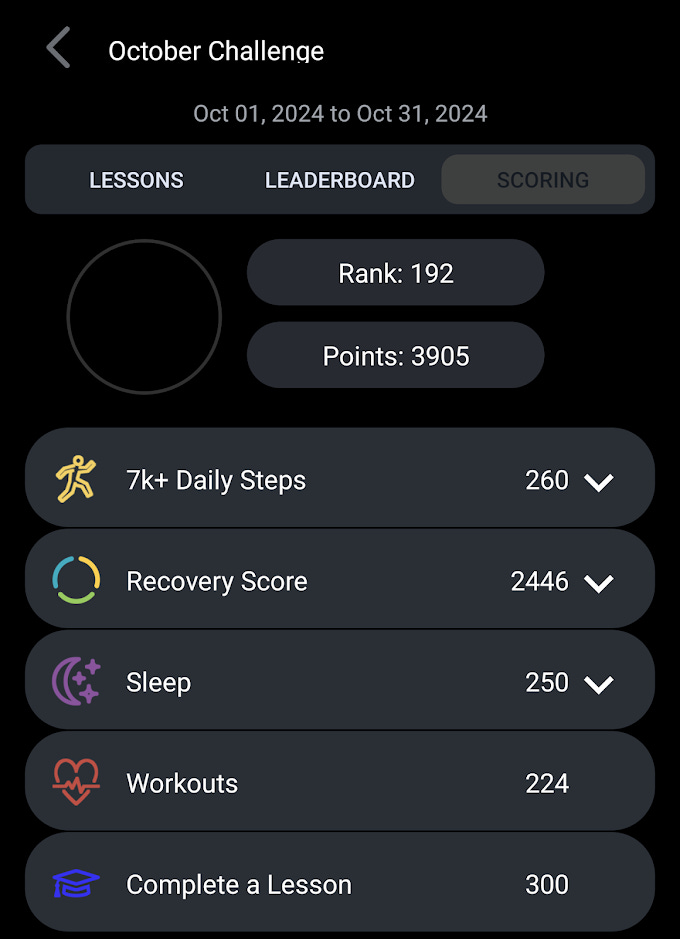The height and width of the screenshot is (939, 680).
Task: Expand the 7k+ Daily Steps breakdown
Action: pyautogui.click(x=598, y=482)
